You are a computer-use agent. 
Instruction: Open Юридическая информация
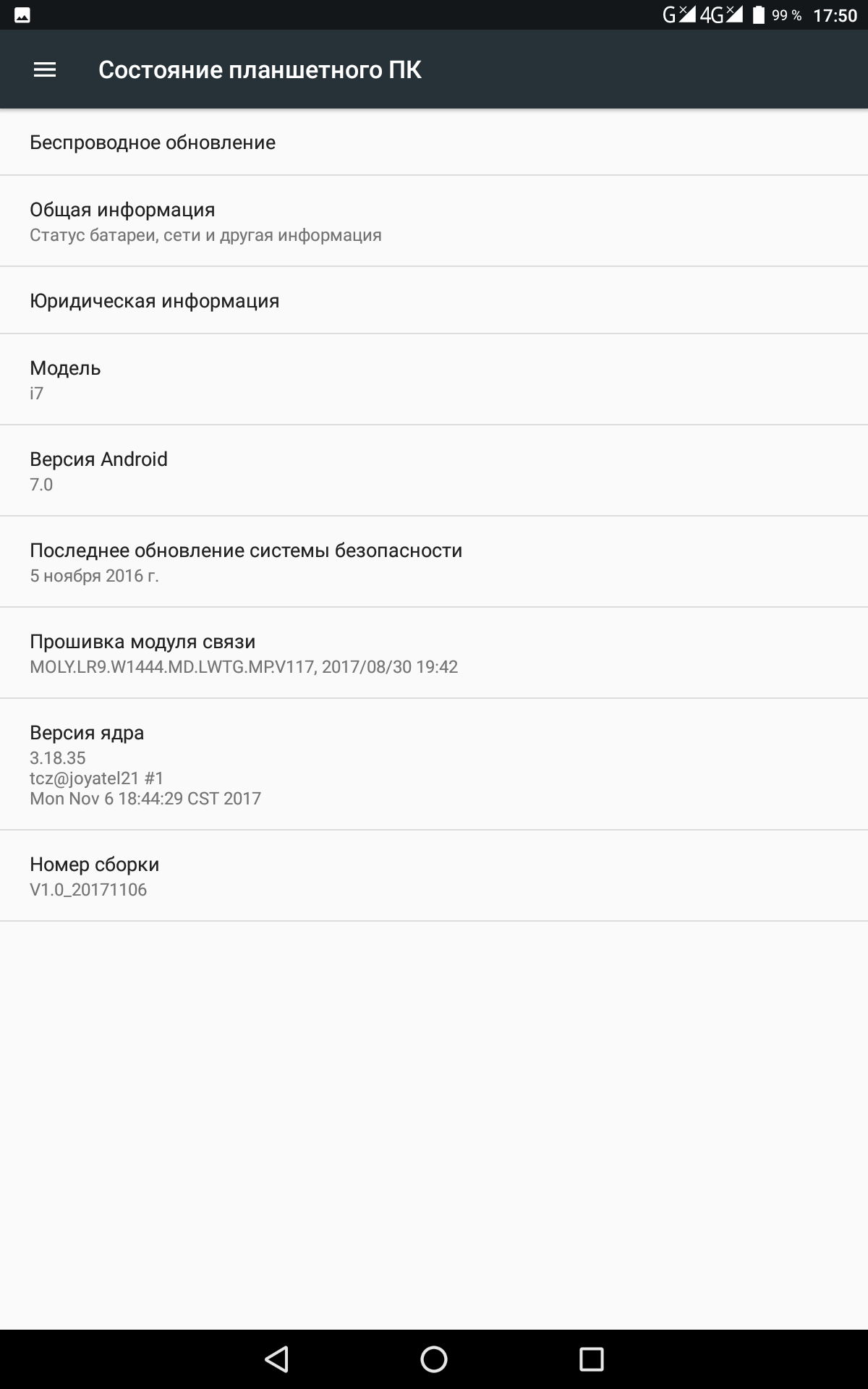pyautogui.click(x=434, y=300)
